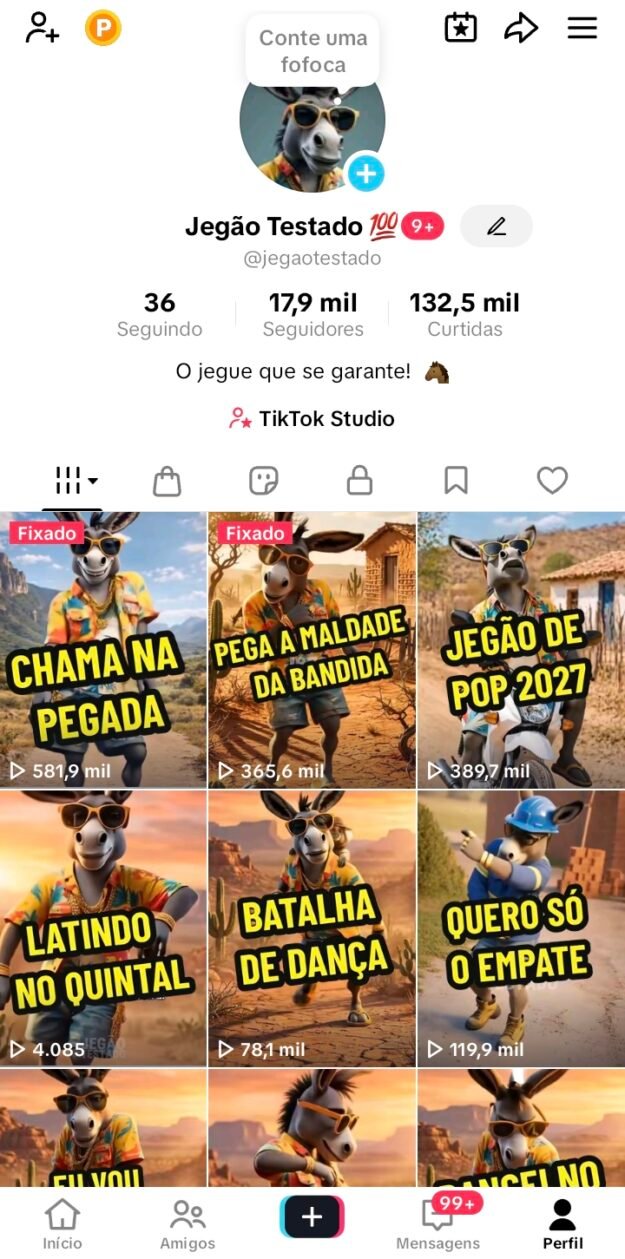Open the video BATALHA DE DANÇA
625x1259 pixels.
tap(312, 929)
